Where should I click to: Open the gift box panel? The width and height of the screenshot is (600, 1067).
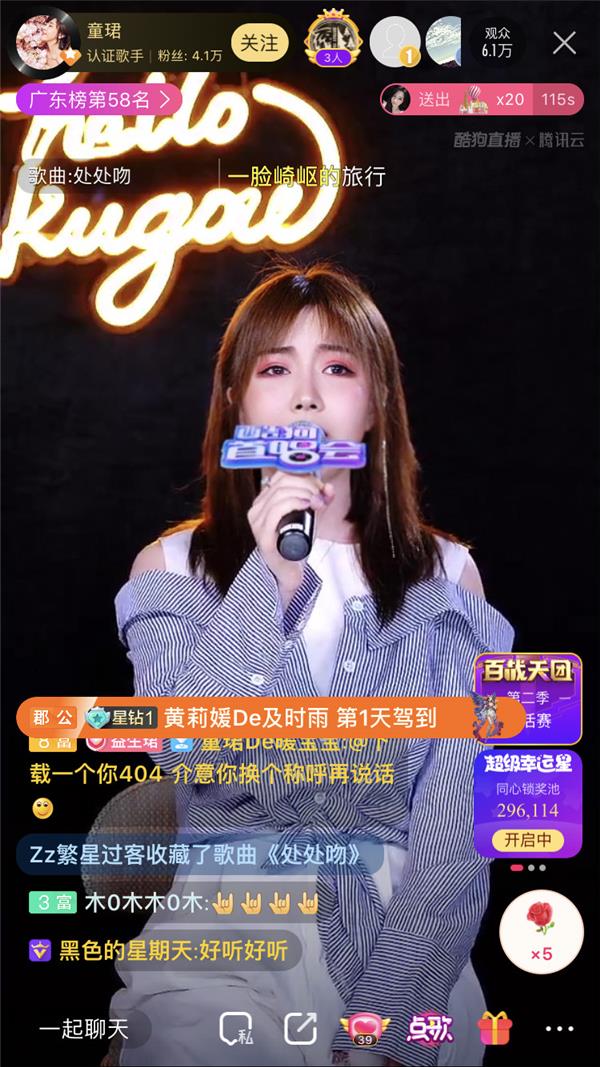[x=495, y=1029]
